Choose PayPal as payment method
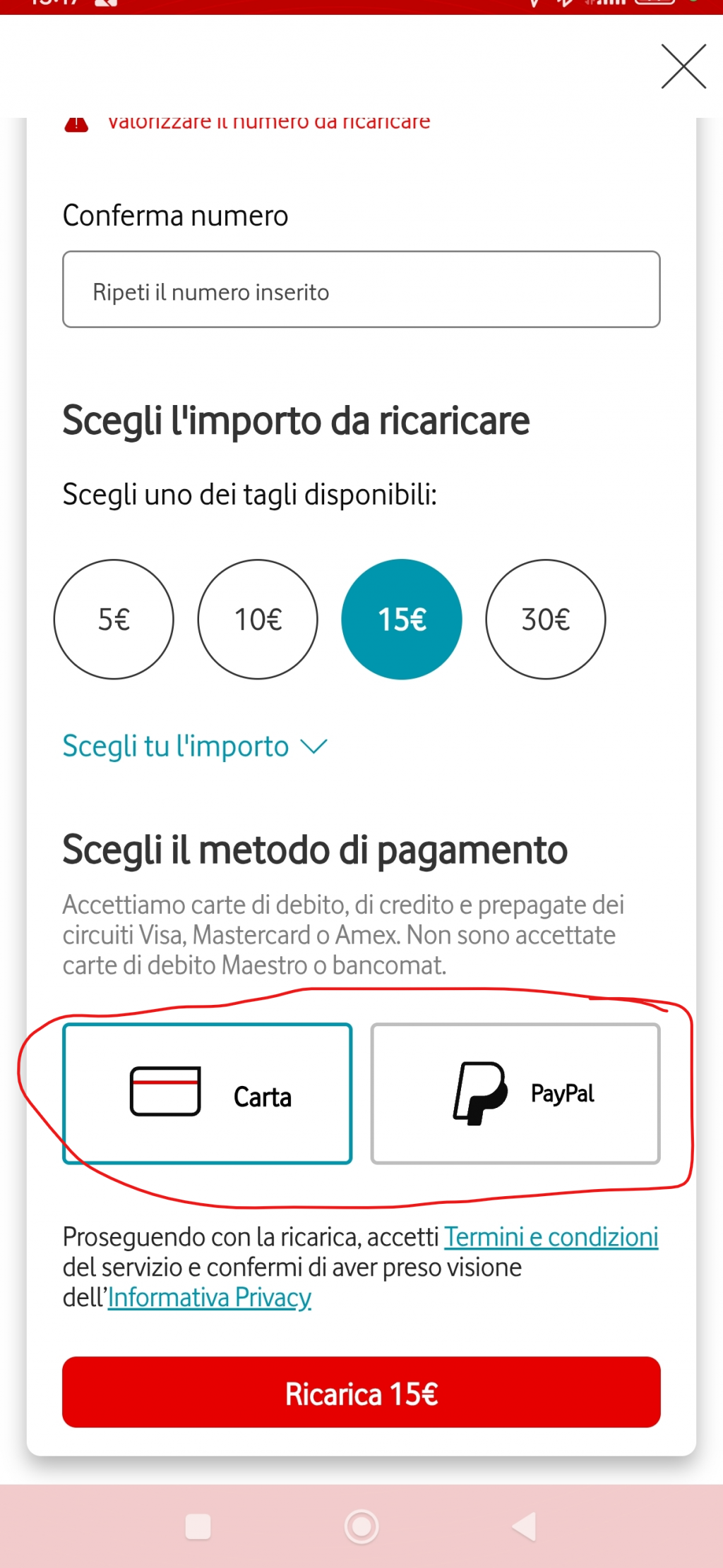Screen dimensions: 723x1568 click(x=515, y=1094)
